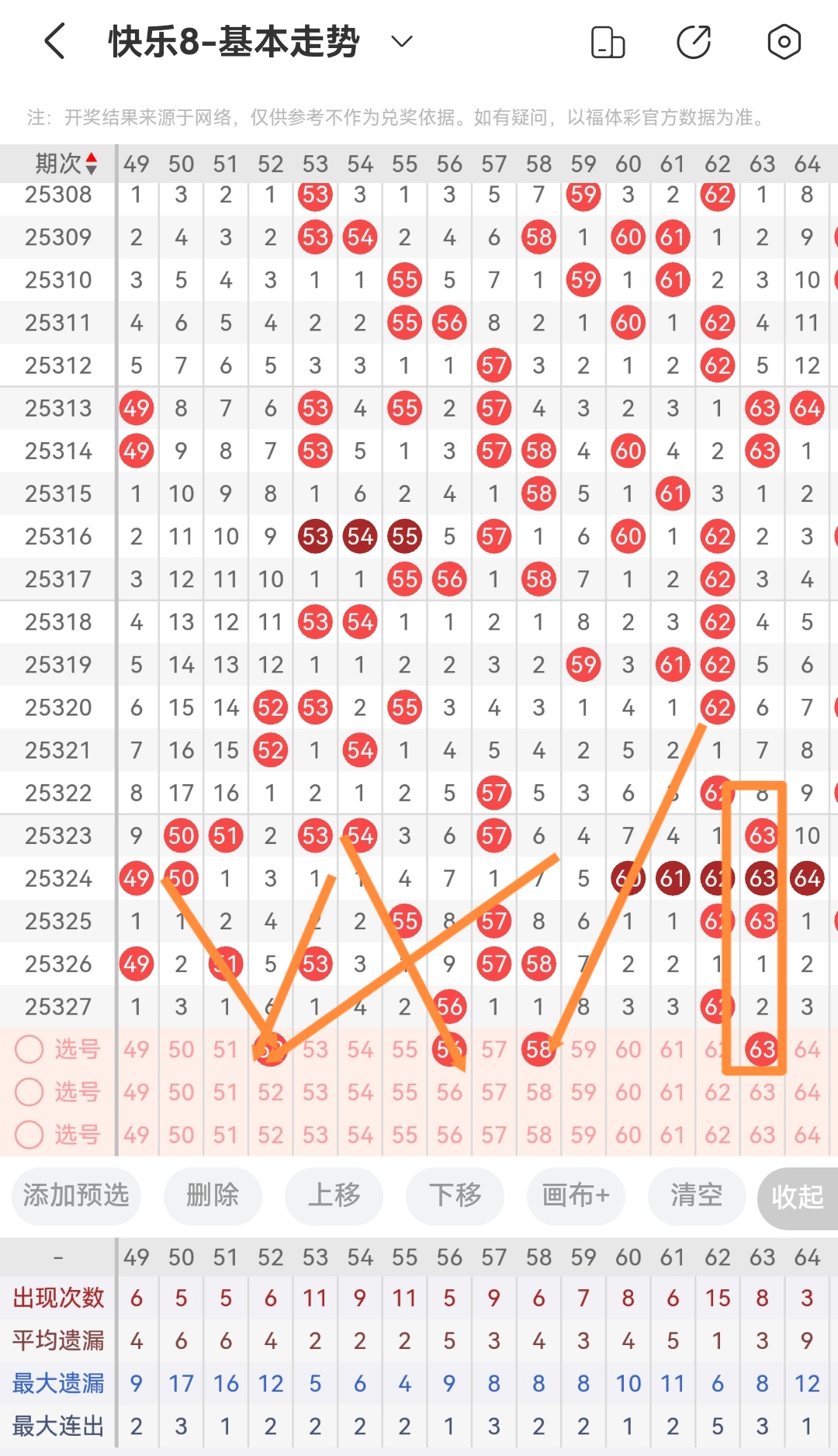This screenshot has width=838, height=1456.
Task: Sort by the 期次 column header
Action: [66, 164]
